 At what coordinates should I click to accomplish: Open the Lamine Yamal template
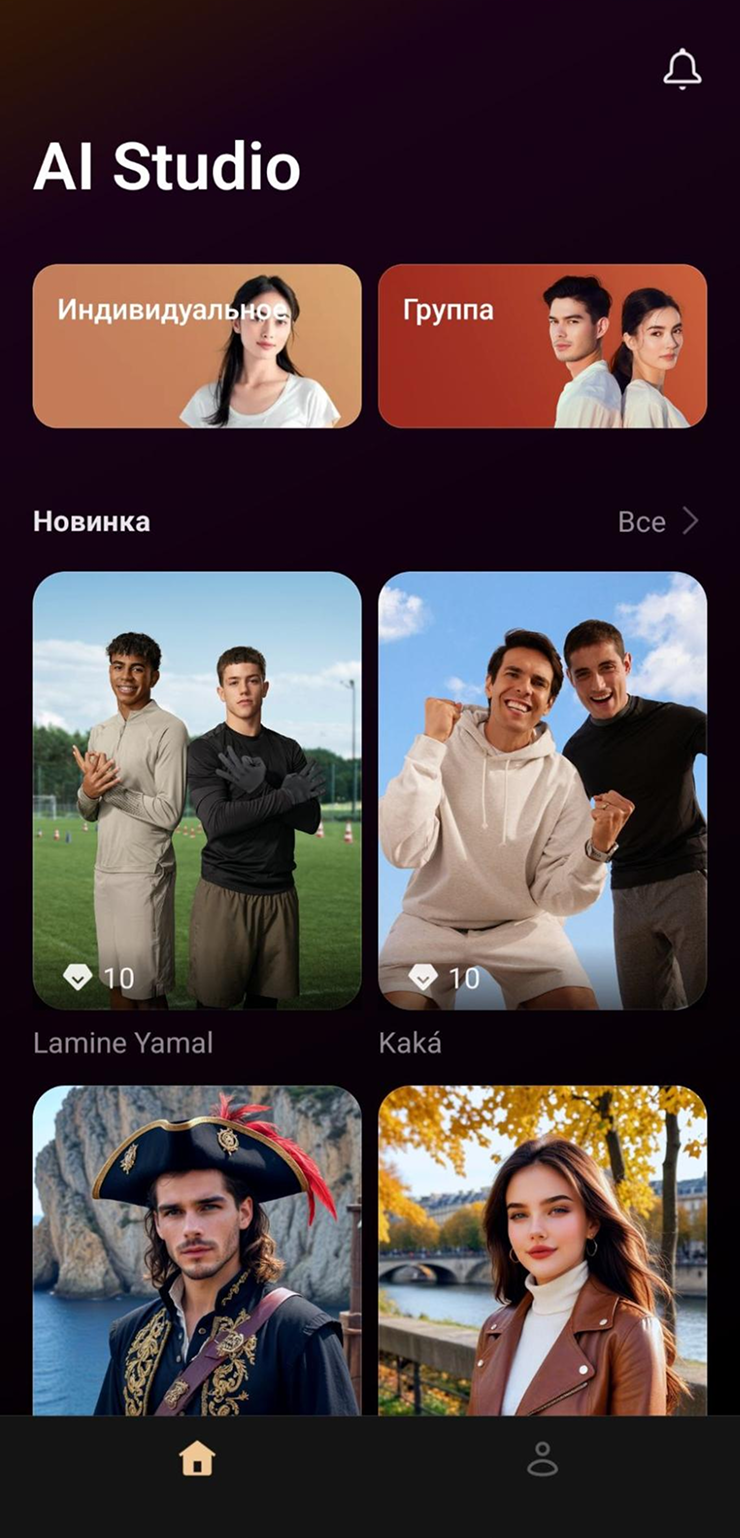197,790
